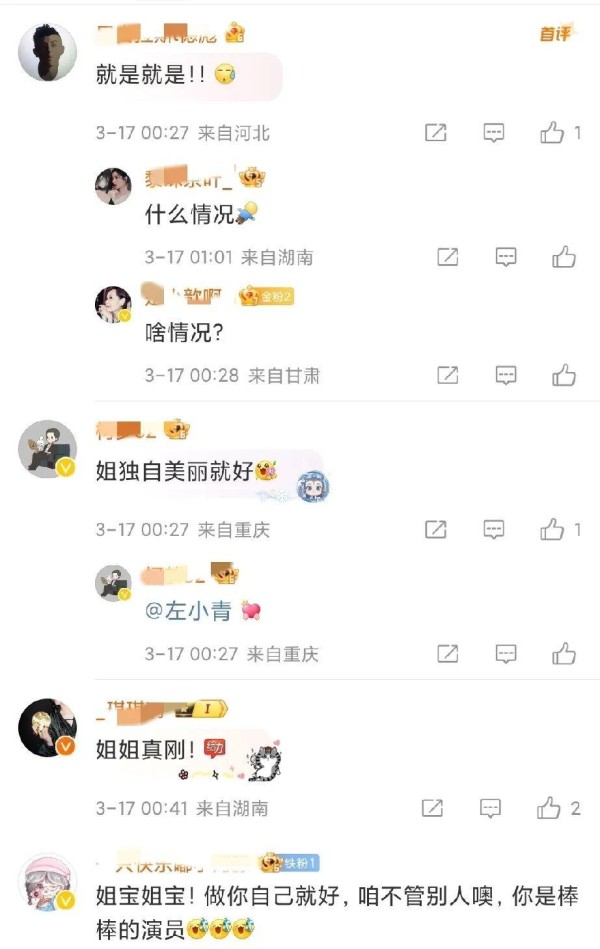Share the comment 姐独自美丽就好
This screenshot has width=600, height=949.
click(x=436, y=529)
